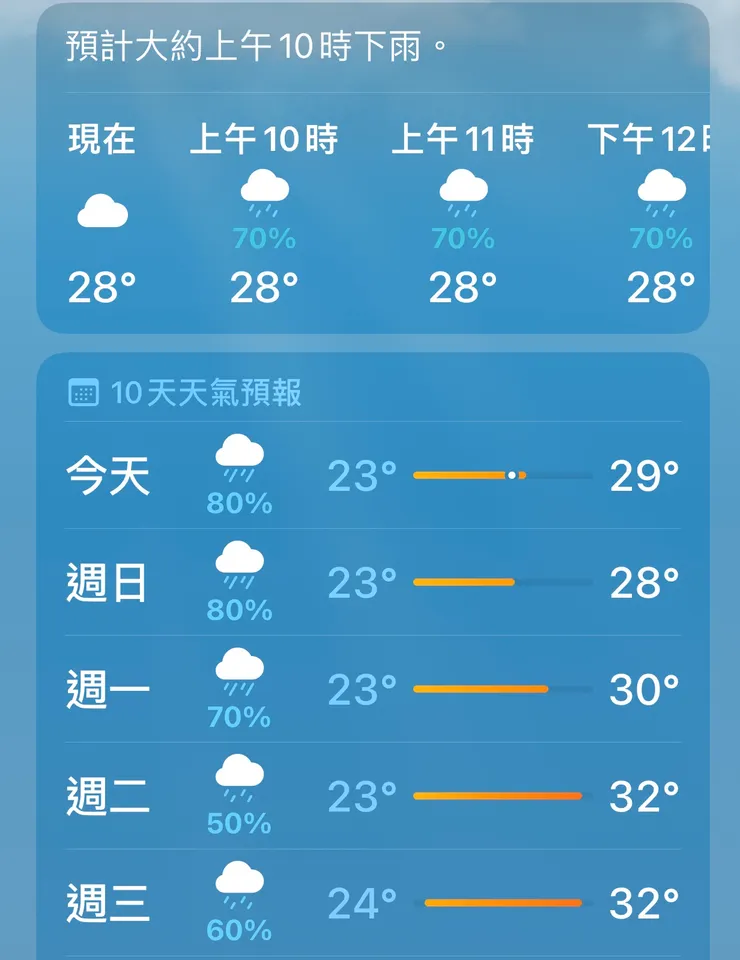Tap the rain icon under 上午11時
Viewport: 740px width, 960px height.
(463, 196)
